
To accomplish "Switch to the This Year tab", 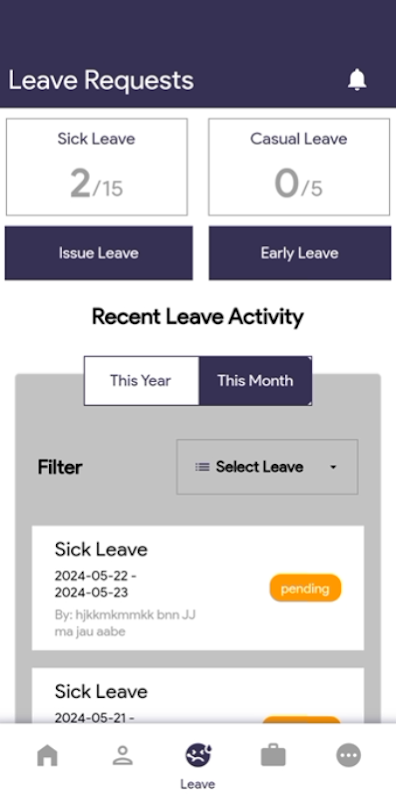I will click(141, 381).
